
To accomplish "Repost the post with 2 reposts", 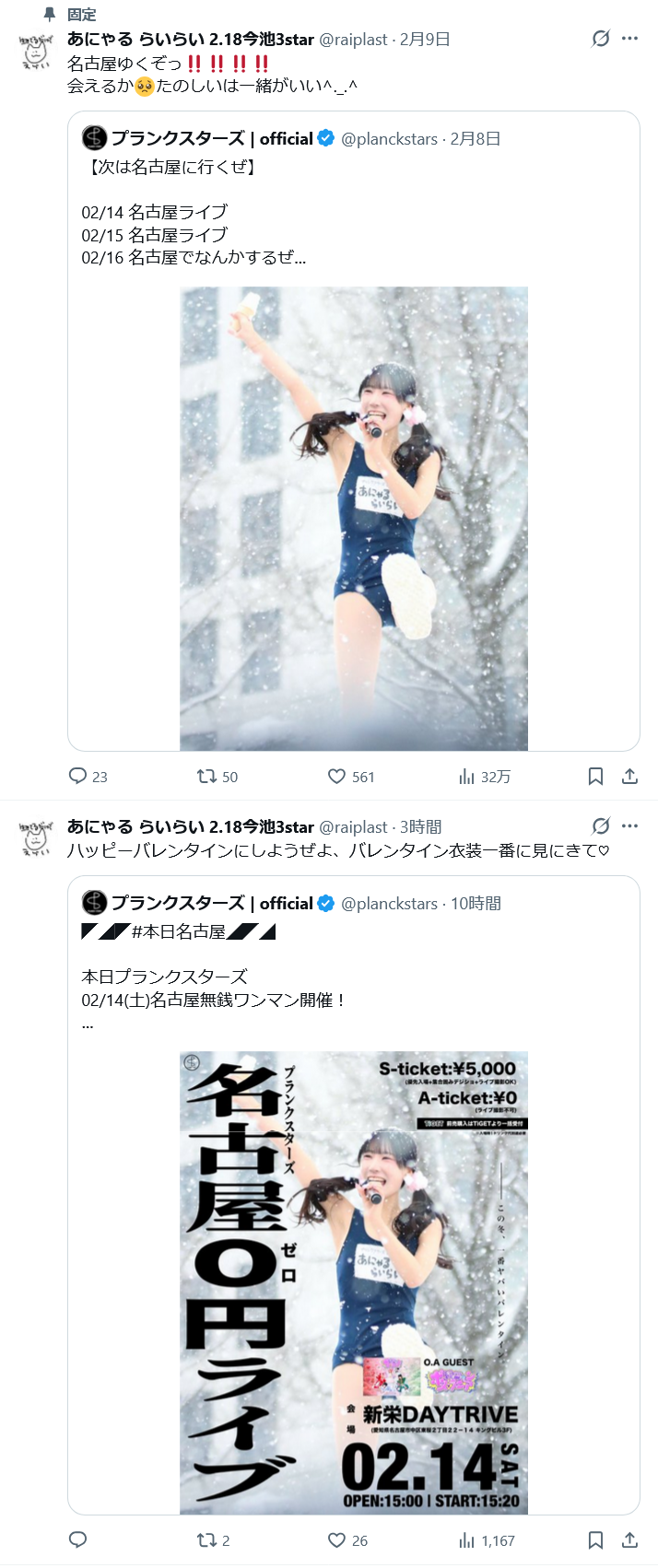I will pyautogui.click(x=207, y=1539).
